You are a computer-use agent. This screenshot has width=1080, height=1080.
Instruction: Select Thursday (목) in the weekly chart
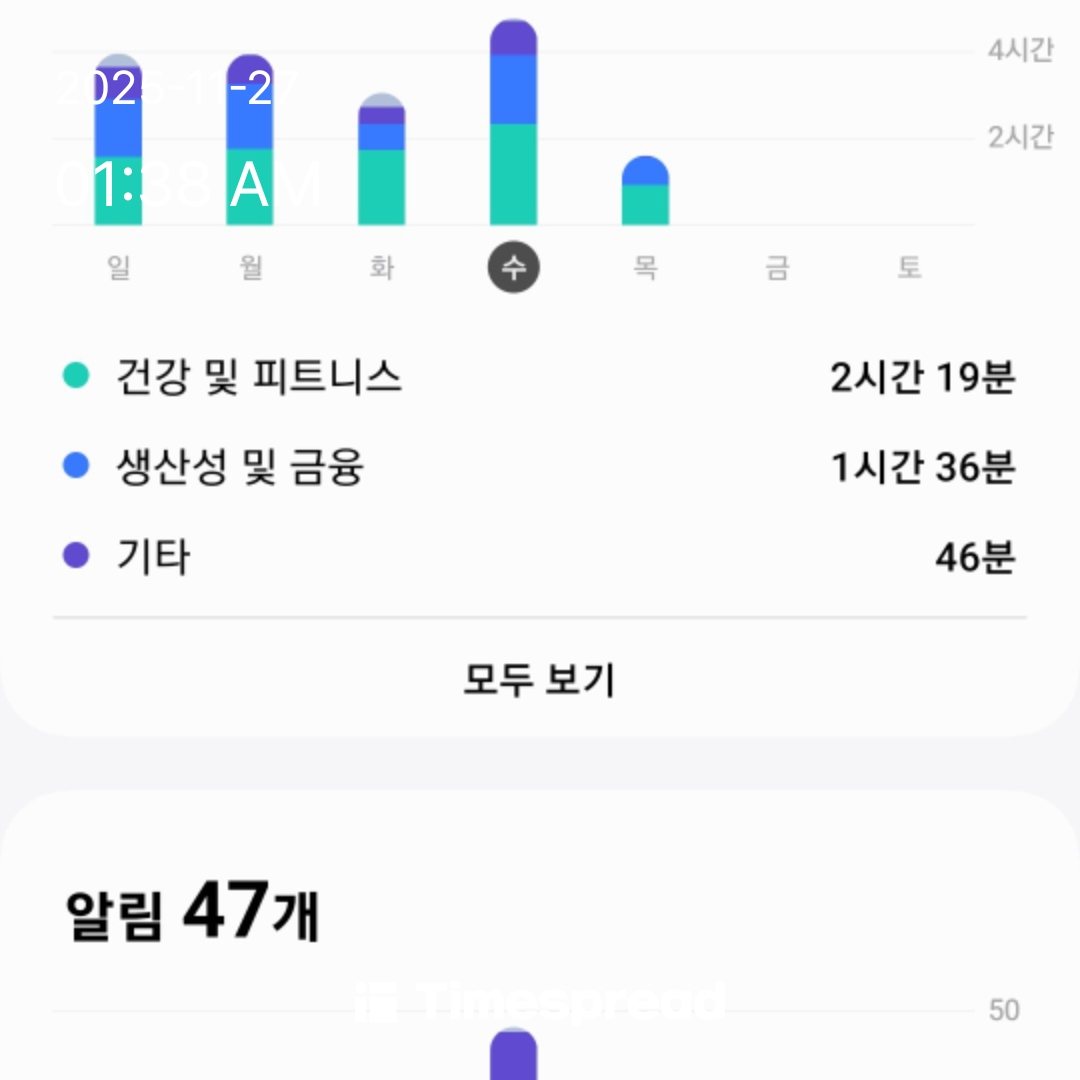(x=645, y=267)
